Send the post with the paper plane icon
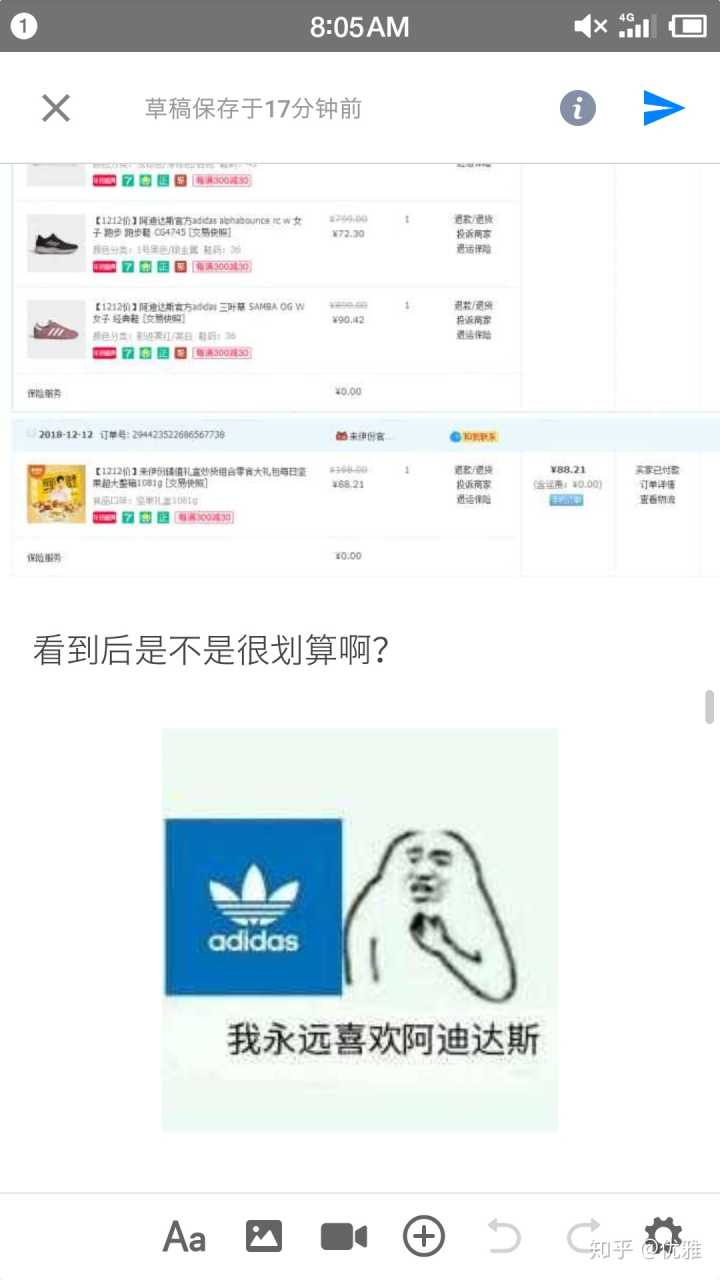The width and height of the screenshot is (720, 1280). 663,108
